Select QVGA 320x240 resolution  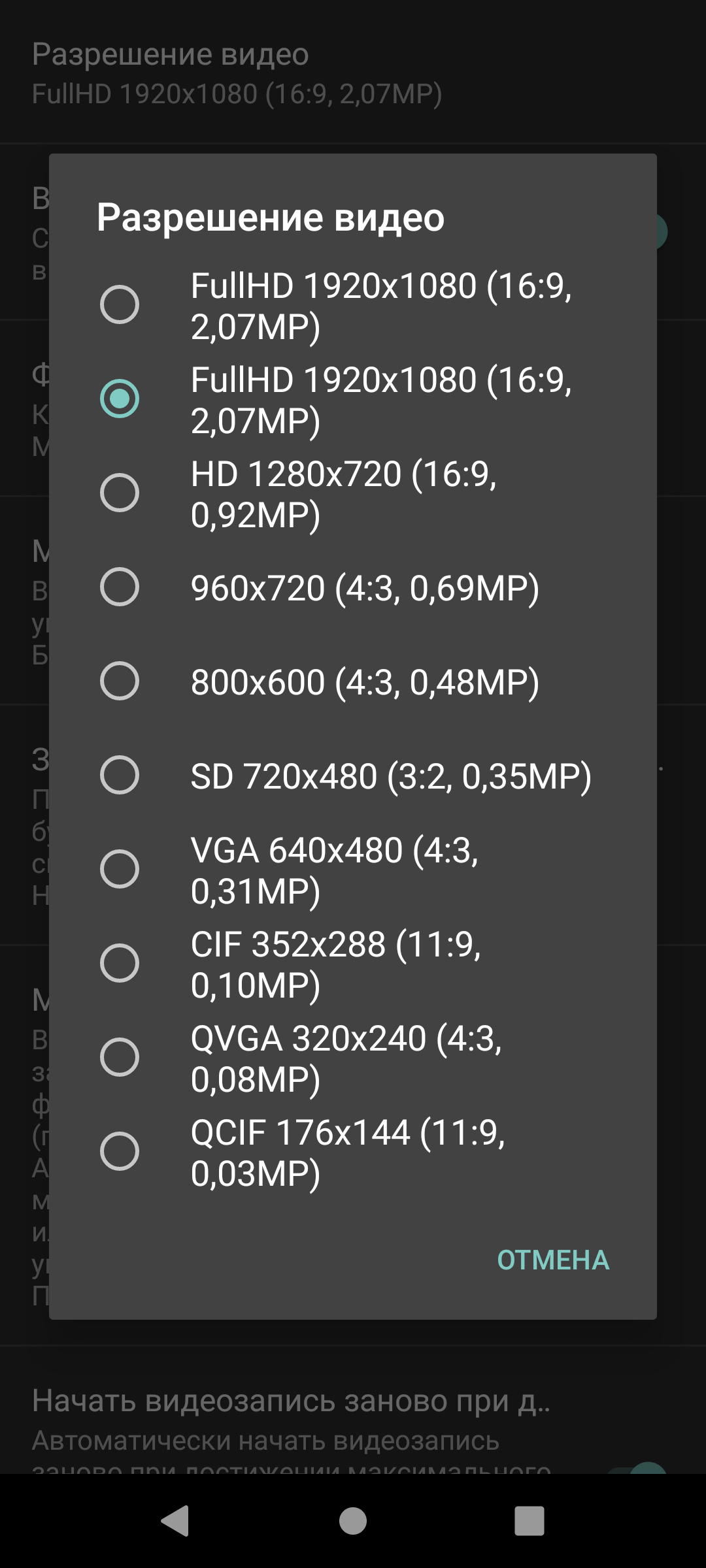353,1058
